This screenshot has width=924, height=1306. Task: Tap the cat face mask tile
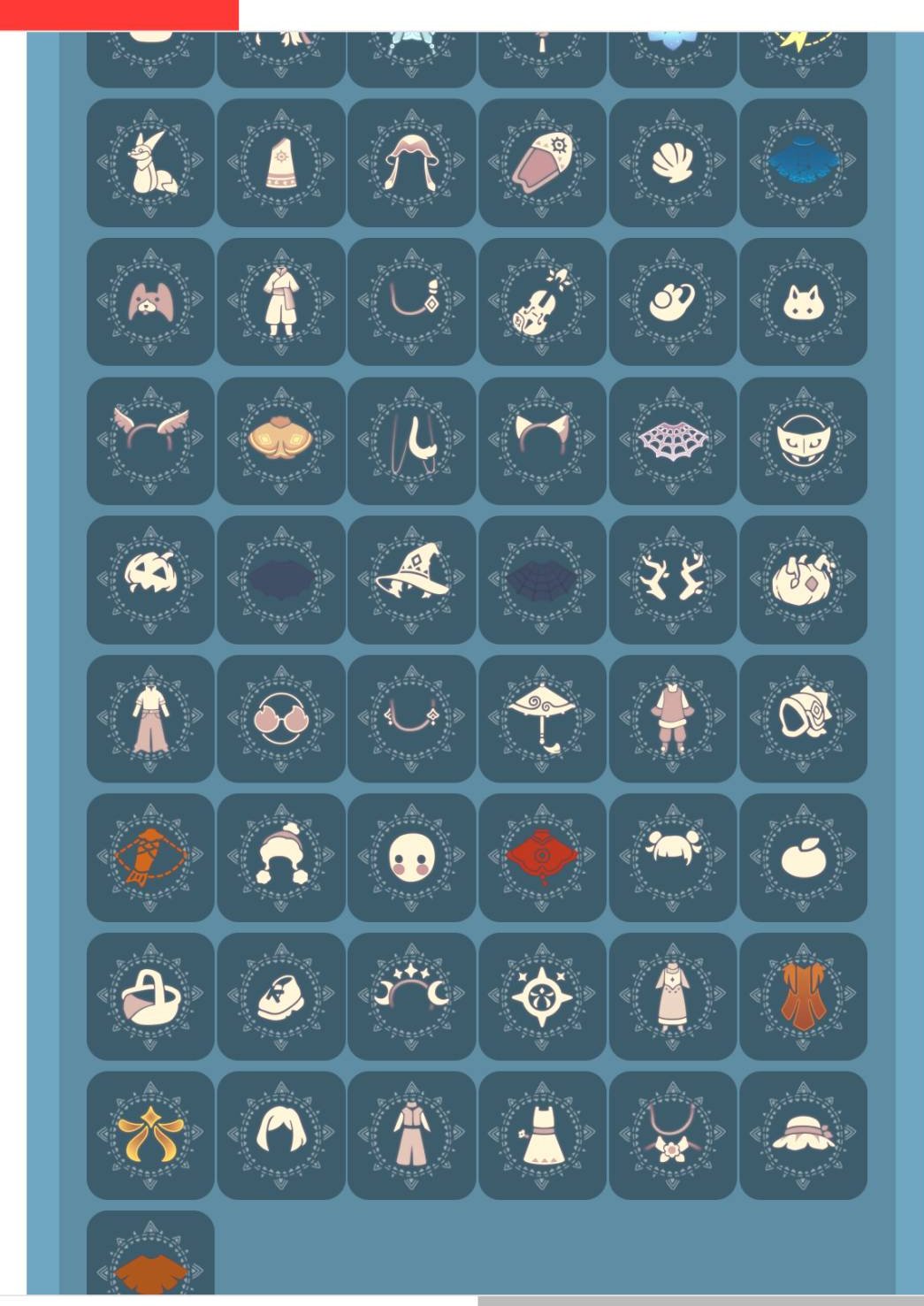coord(803,302)
